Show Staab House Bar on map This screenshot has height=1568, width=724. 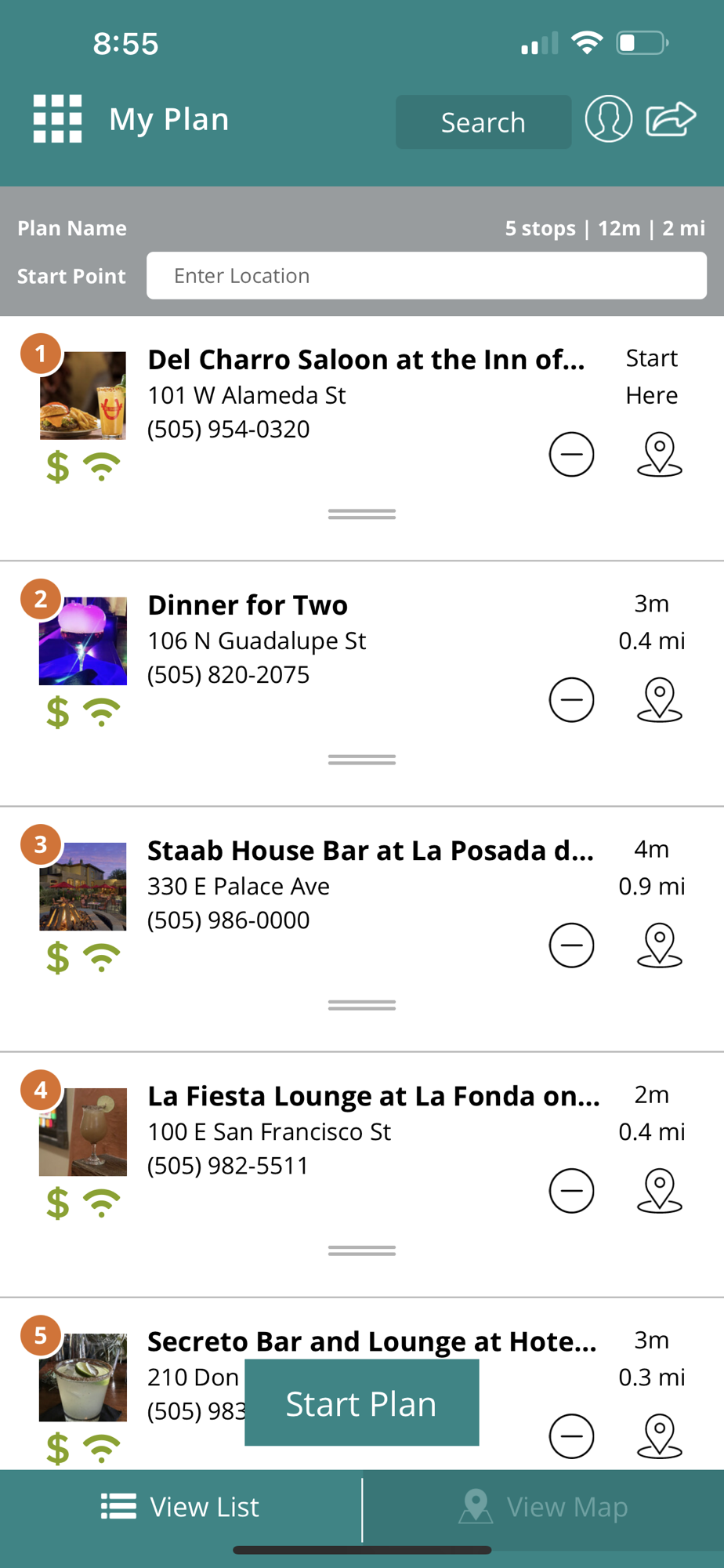[659, 945]
